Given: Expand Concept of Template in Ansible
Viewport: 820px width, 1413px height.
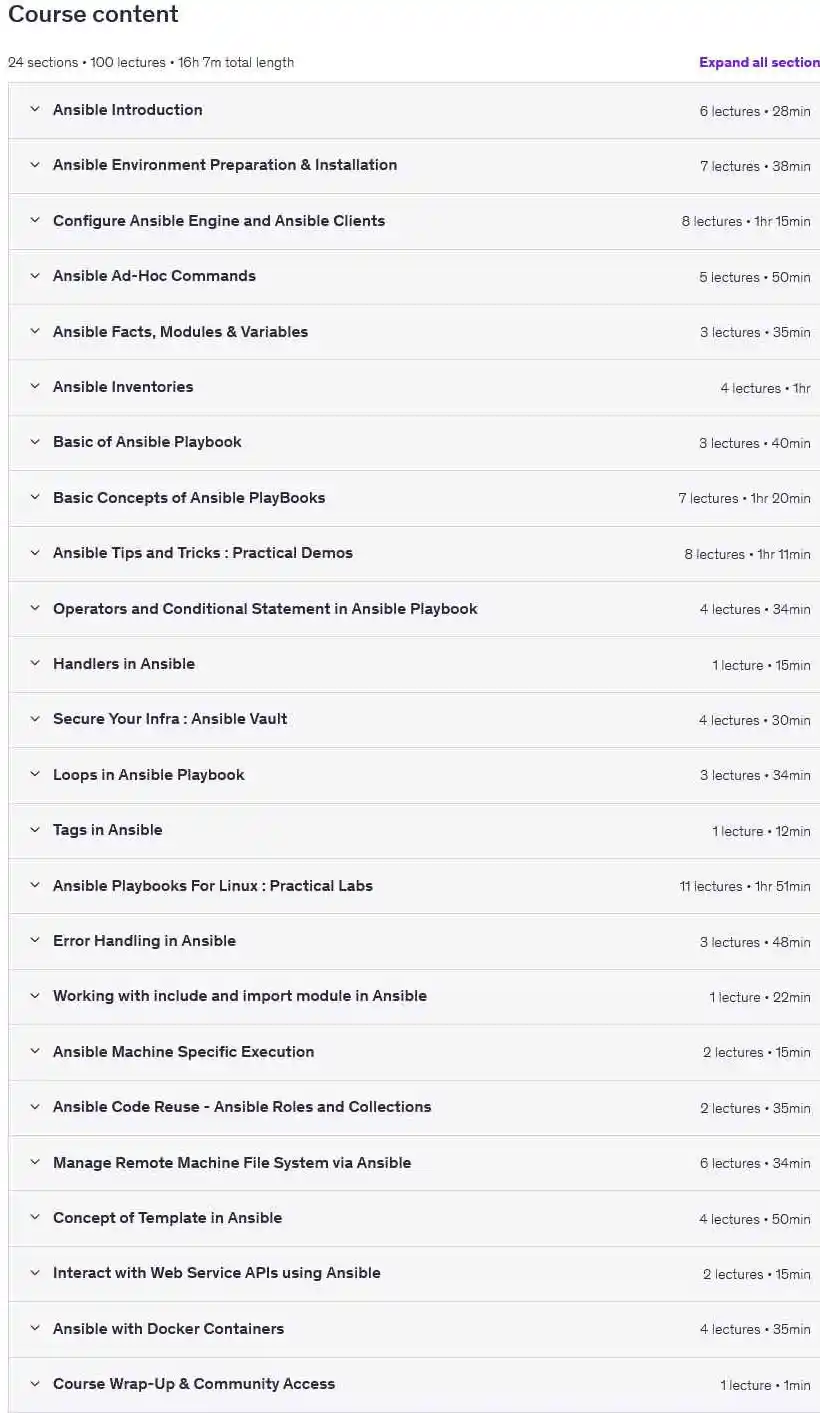Looking at the screenshot, I should click(x=414, y=1218).
